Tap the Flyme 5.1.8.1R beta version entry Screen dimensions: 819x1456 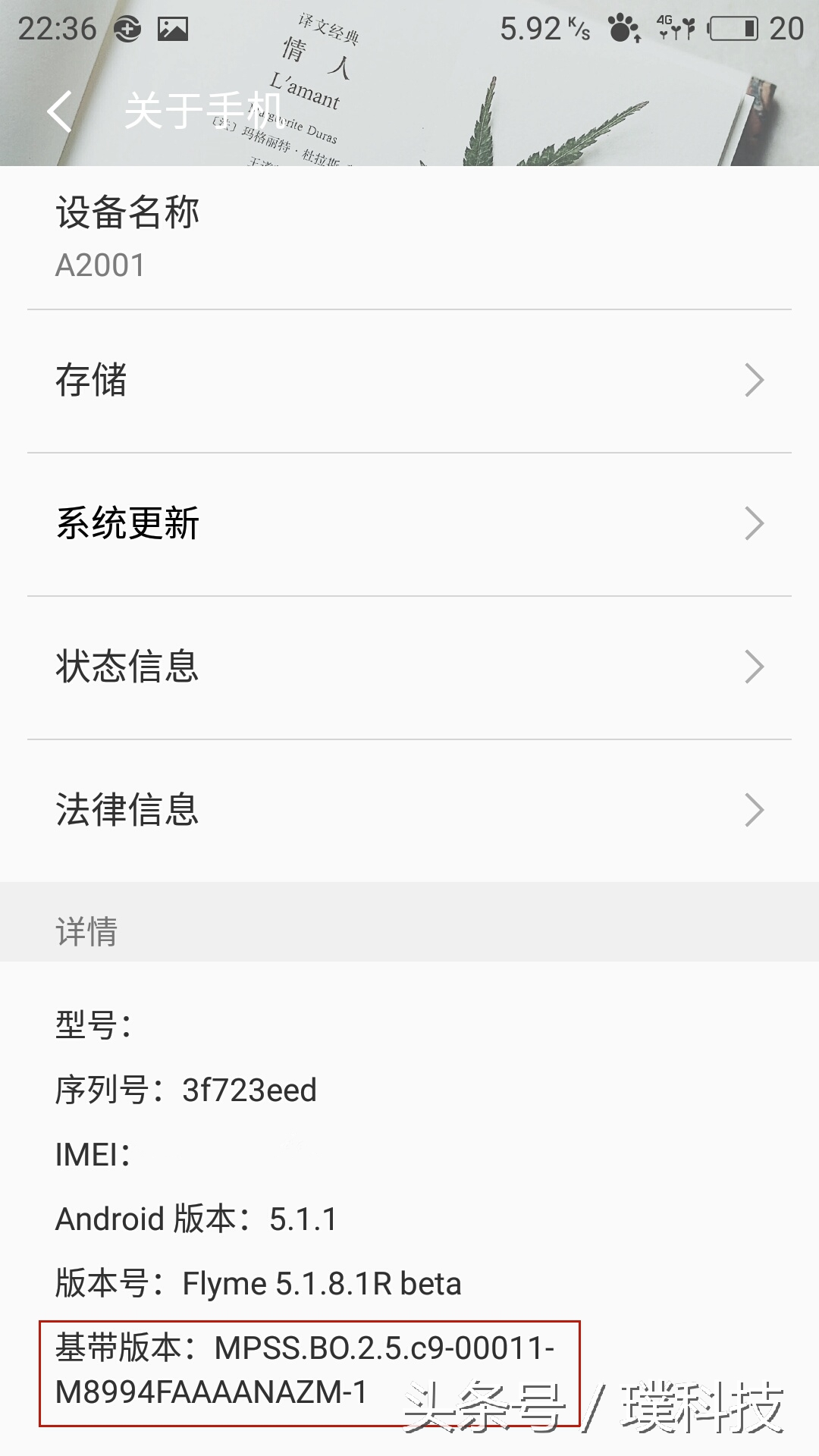pyautogui.click(x=258, y=1280)
